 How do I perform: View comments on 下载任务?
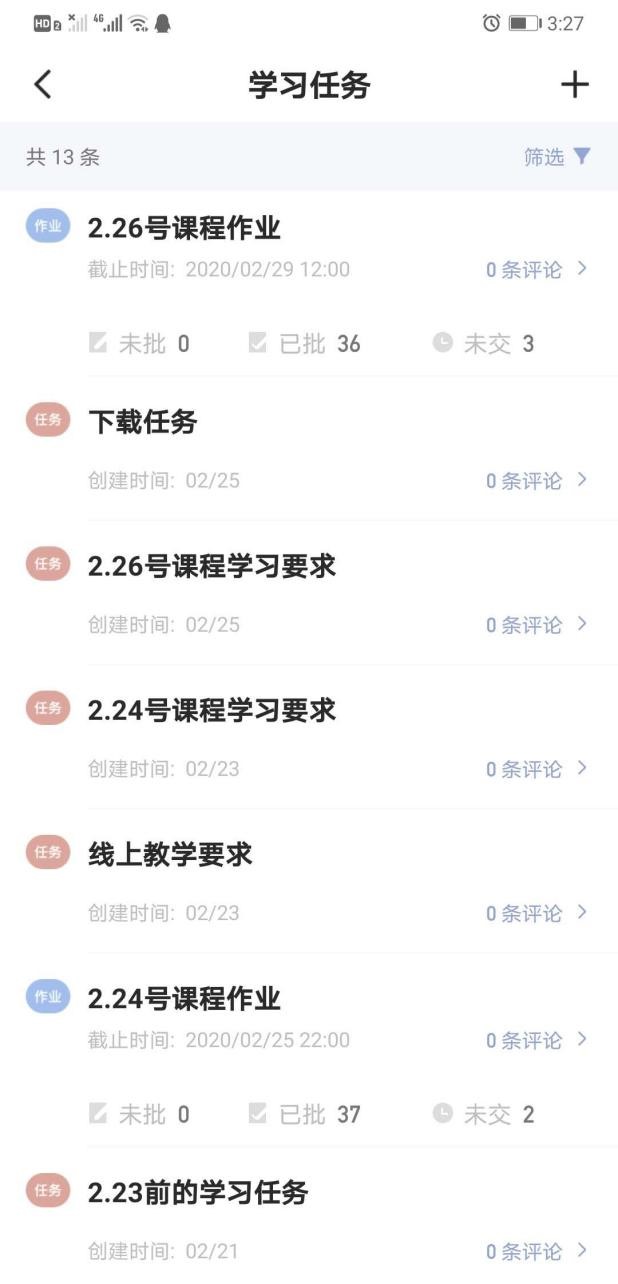point(535,481)
